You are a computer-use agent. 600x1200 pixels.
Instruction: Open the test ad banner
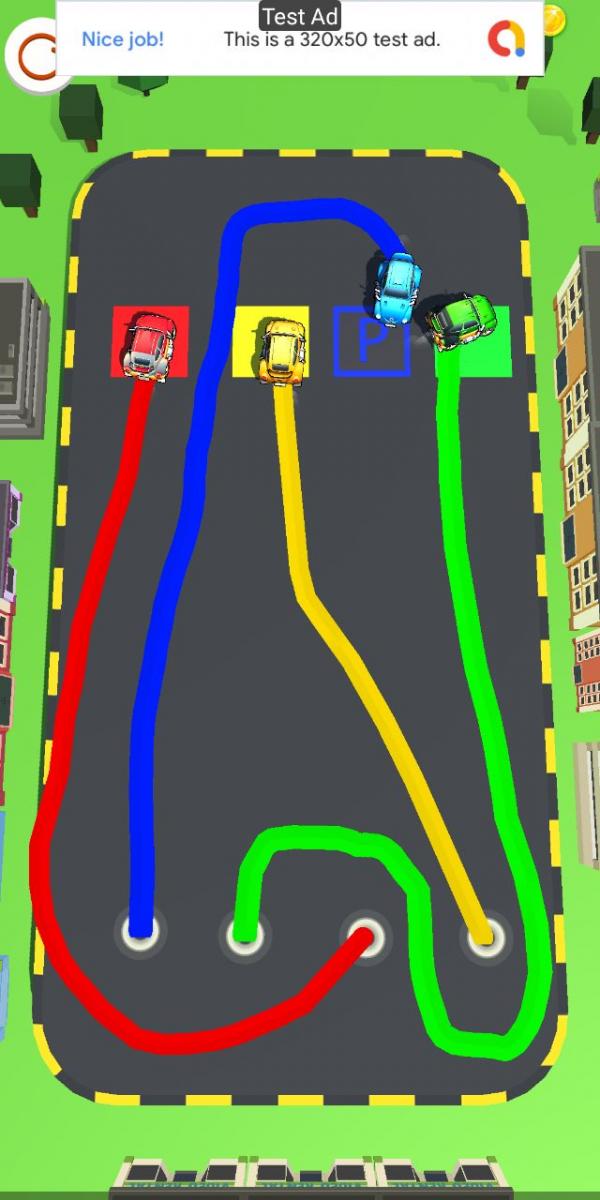click(300, 38)
